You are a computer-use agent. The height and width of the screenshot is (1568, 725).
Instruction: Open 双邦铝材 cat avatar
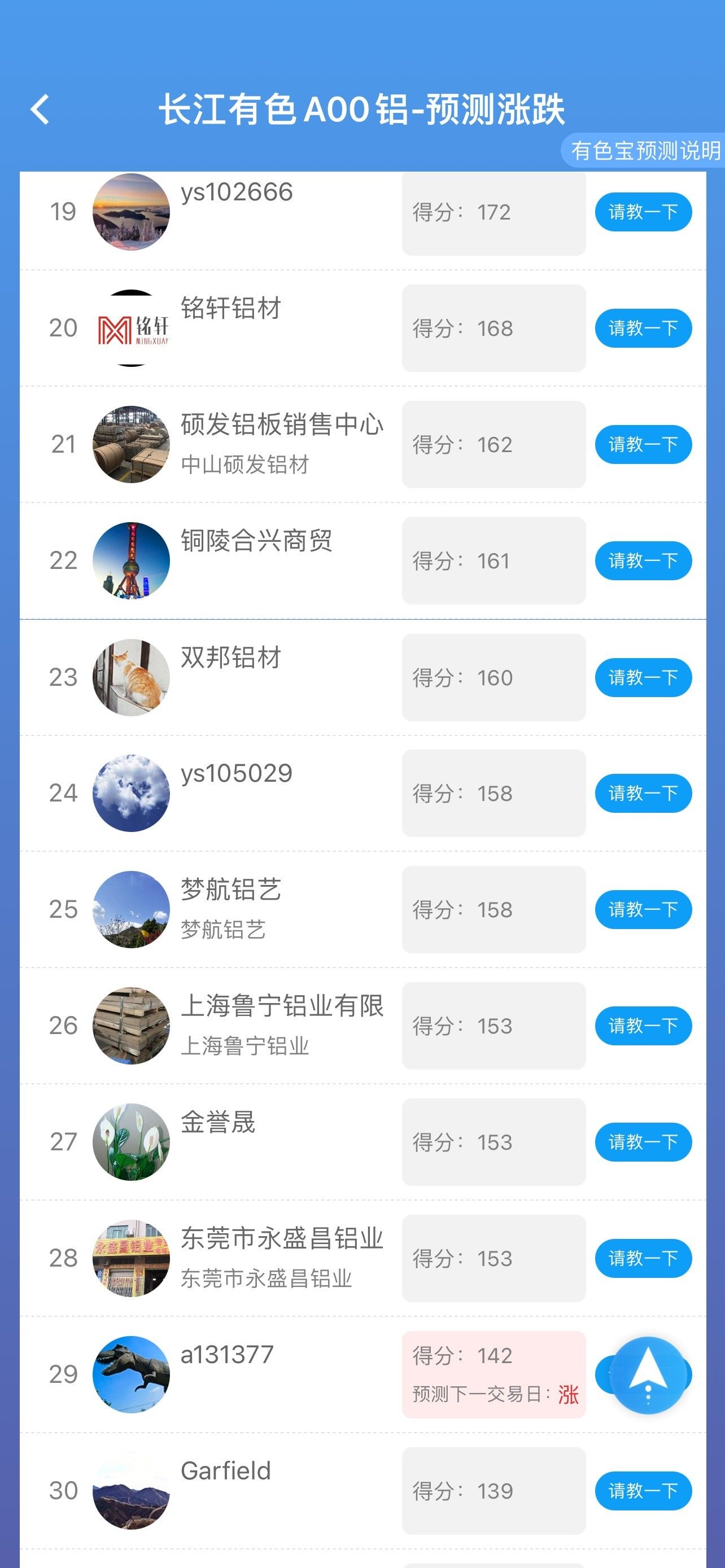[131, 677]
